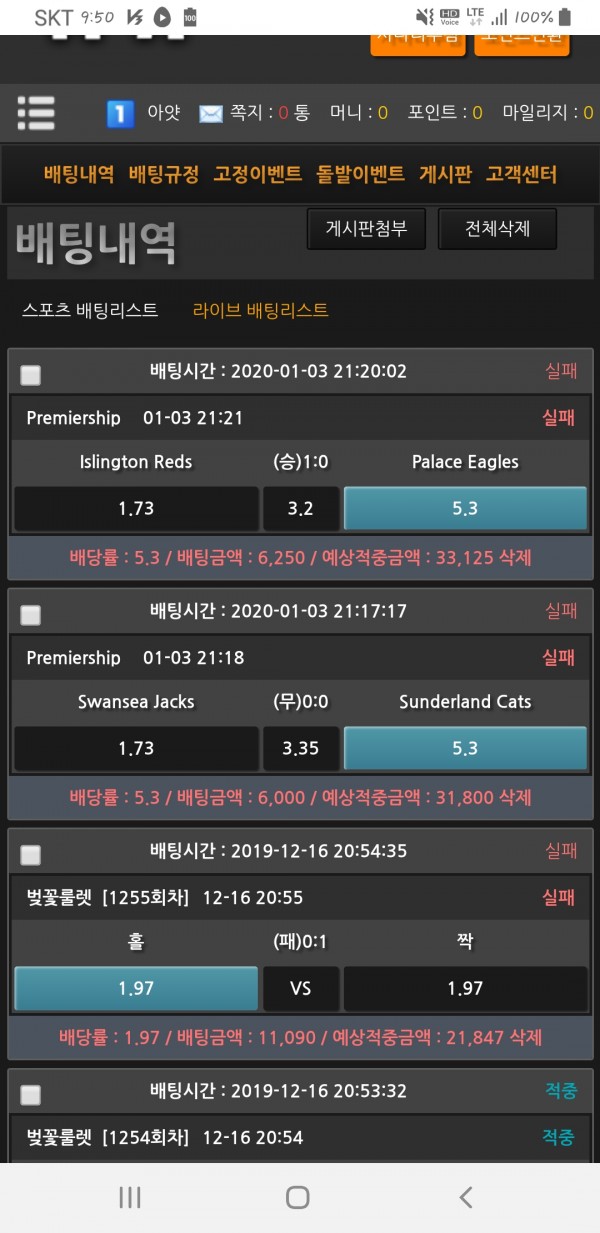Check the box for 21:17:17 bet

[31, 615]
